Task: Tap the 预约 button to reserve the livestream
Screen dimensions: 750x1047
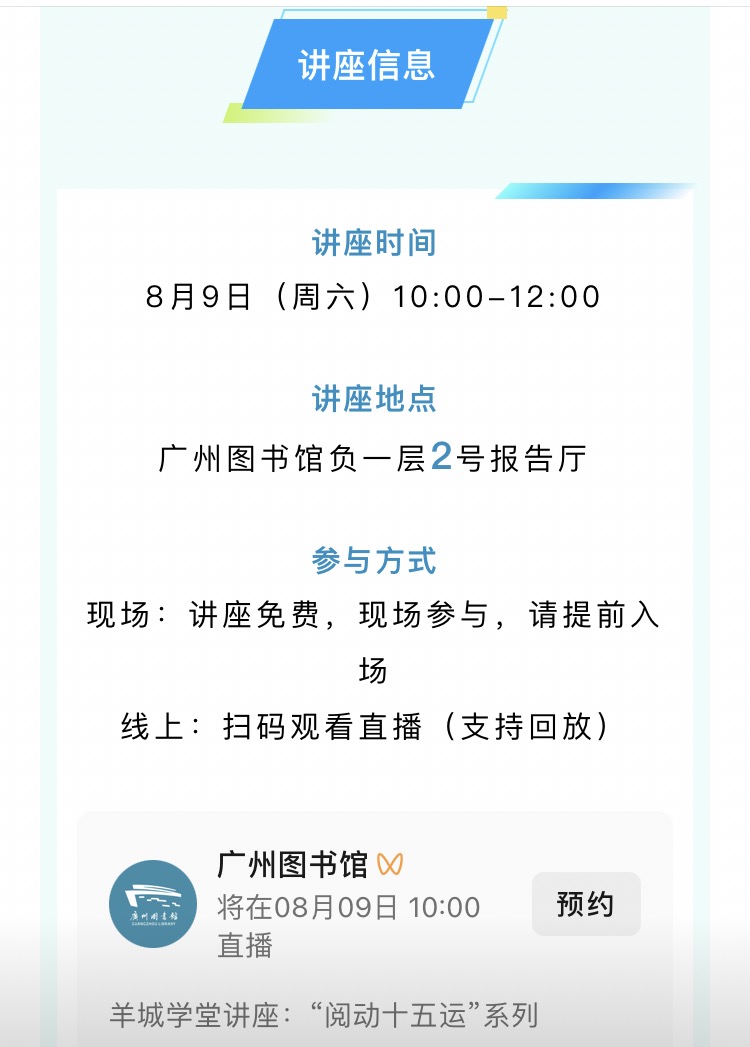Action: pyautogui.click(x=585, y=904)
